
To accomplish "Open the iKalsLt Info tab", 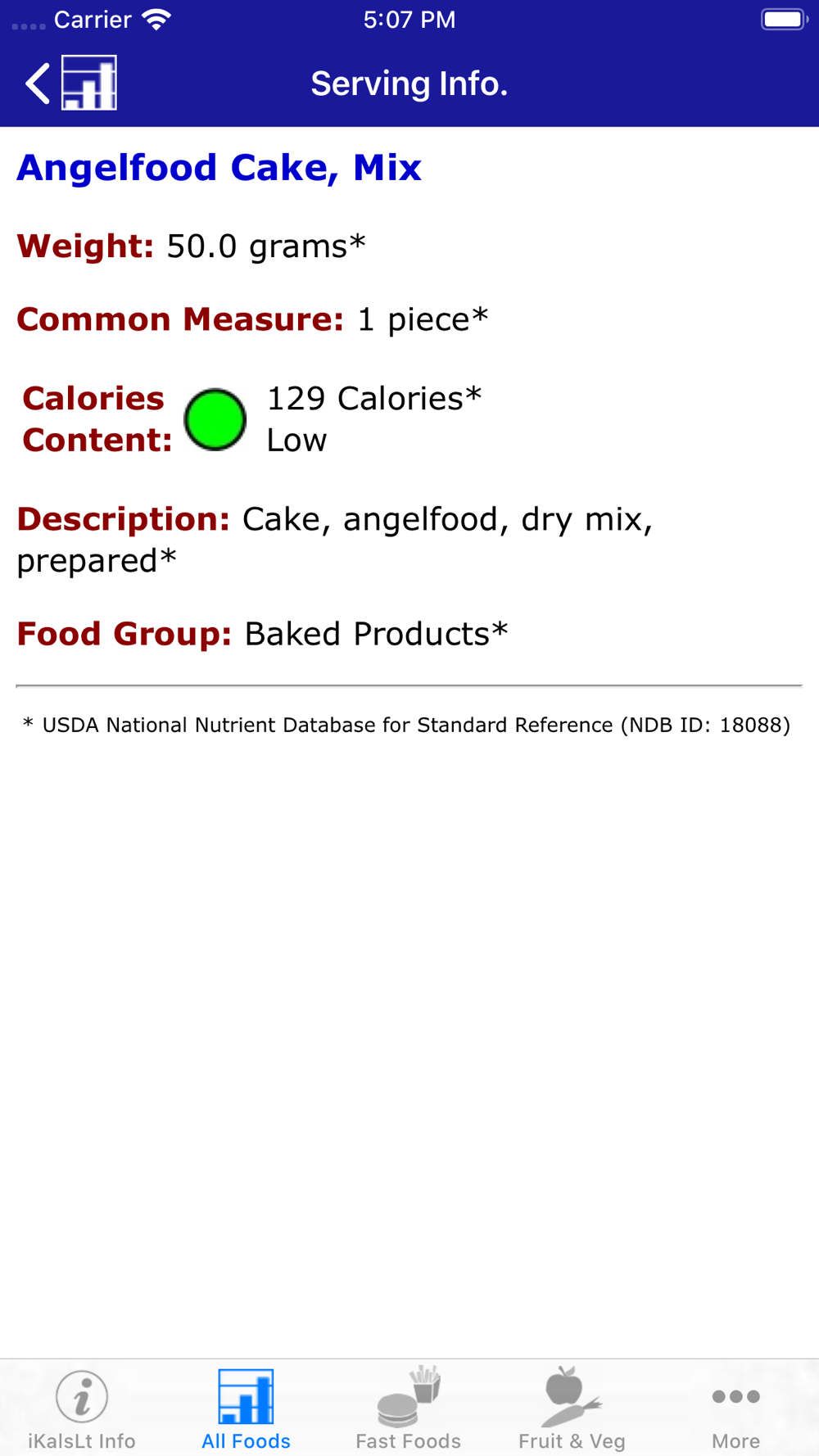I will coord(82,1407).
